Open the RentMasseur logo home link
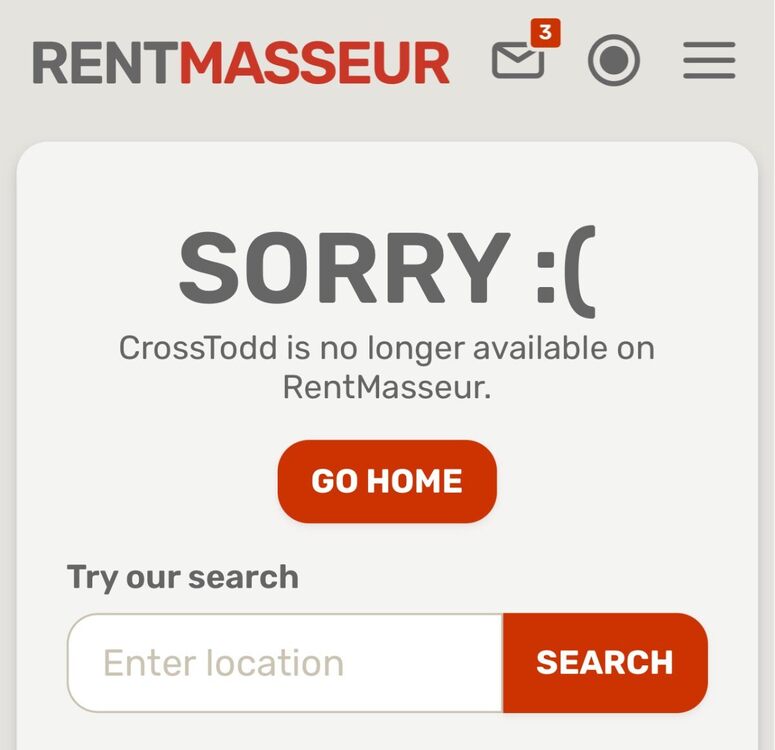775x750 pixels. pos(241,63)
